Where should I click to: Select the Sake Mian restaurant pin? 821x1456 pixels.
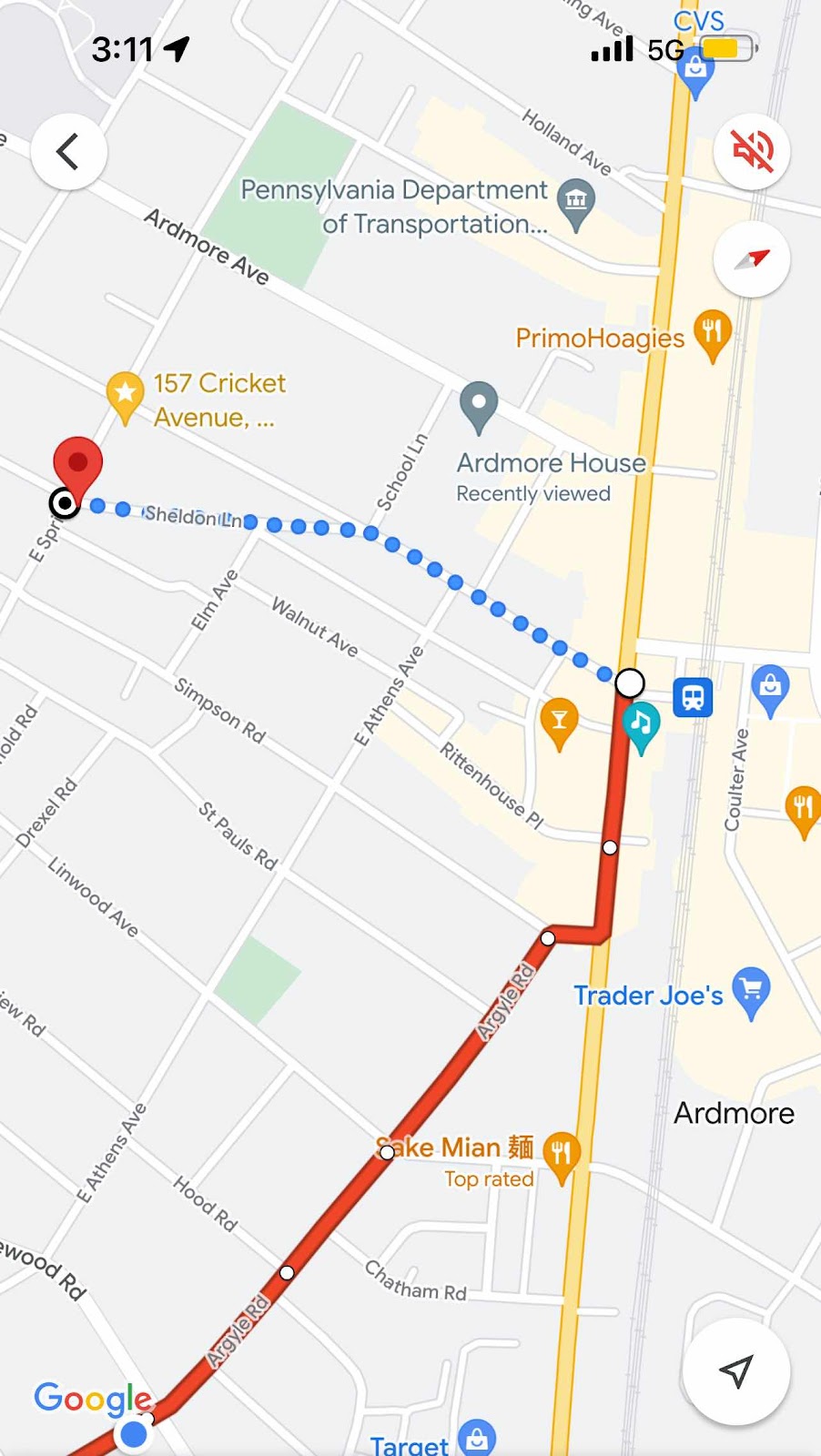[562, 1154]
